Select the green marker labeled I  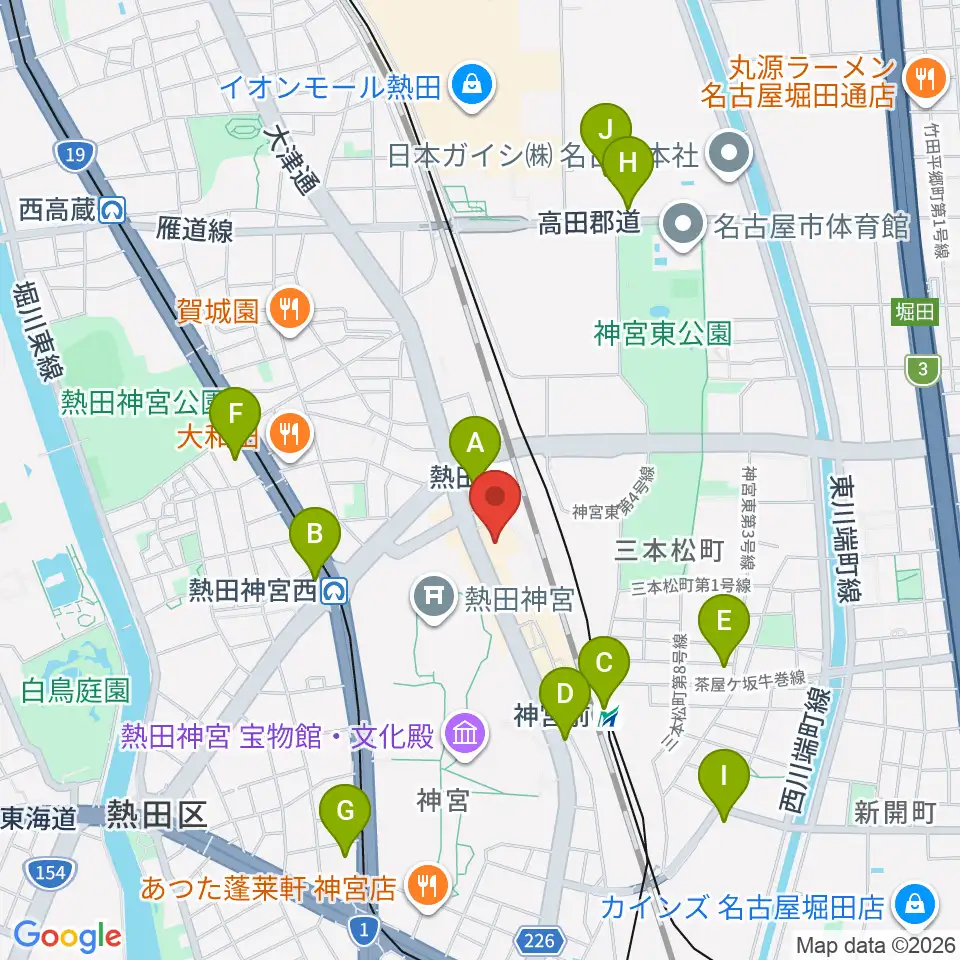click(x=724, y=778)
